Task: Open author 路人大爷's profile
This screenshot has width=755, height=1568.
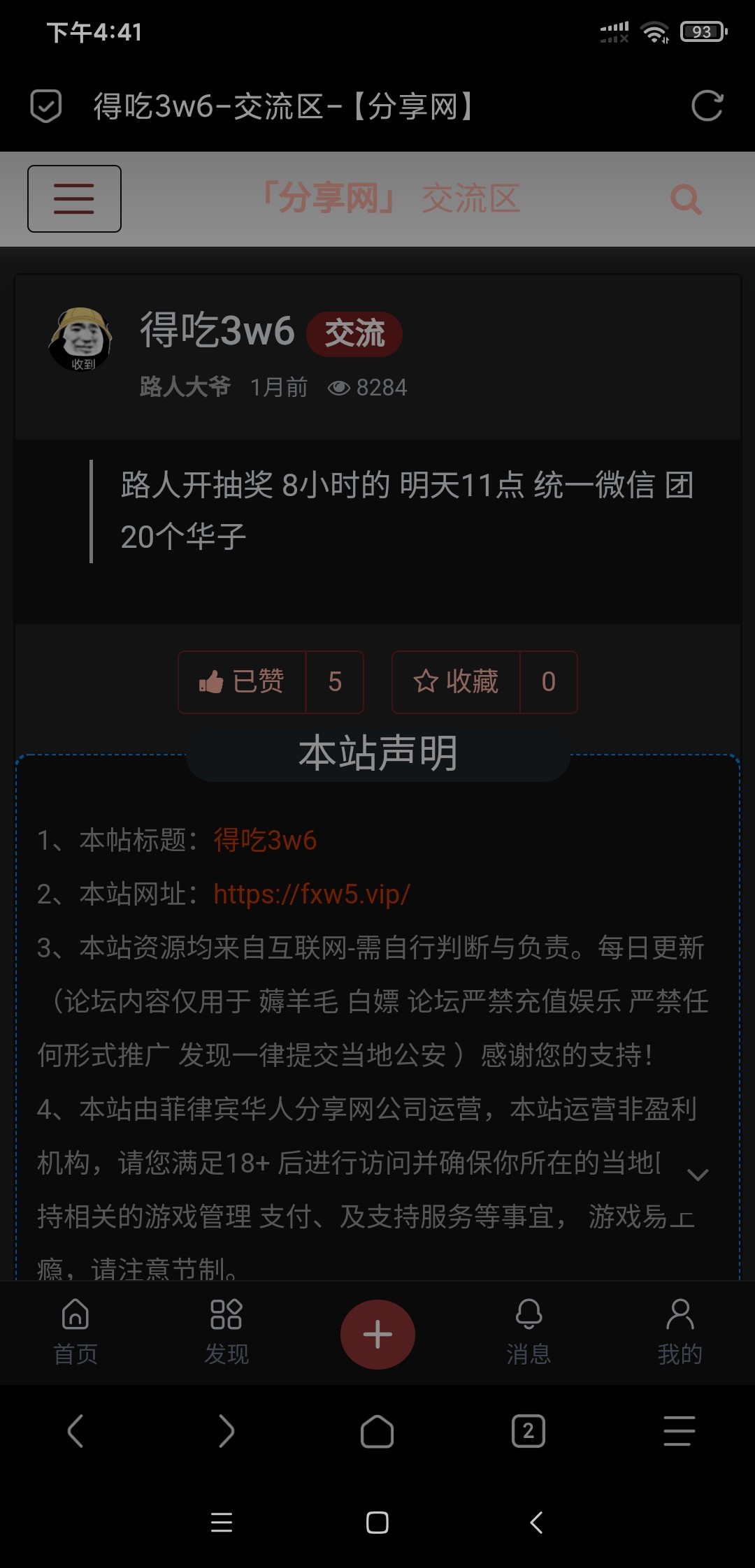Action: [x=185, y=386]
